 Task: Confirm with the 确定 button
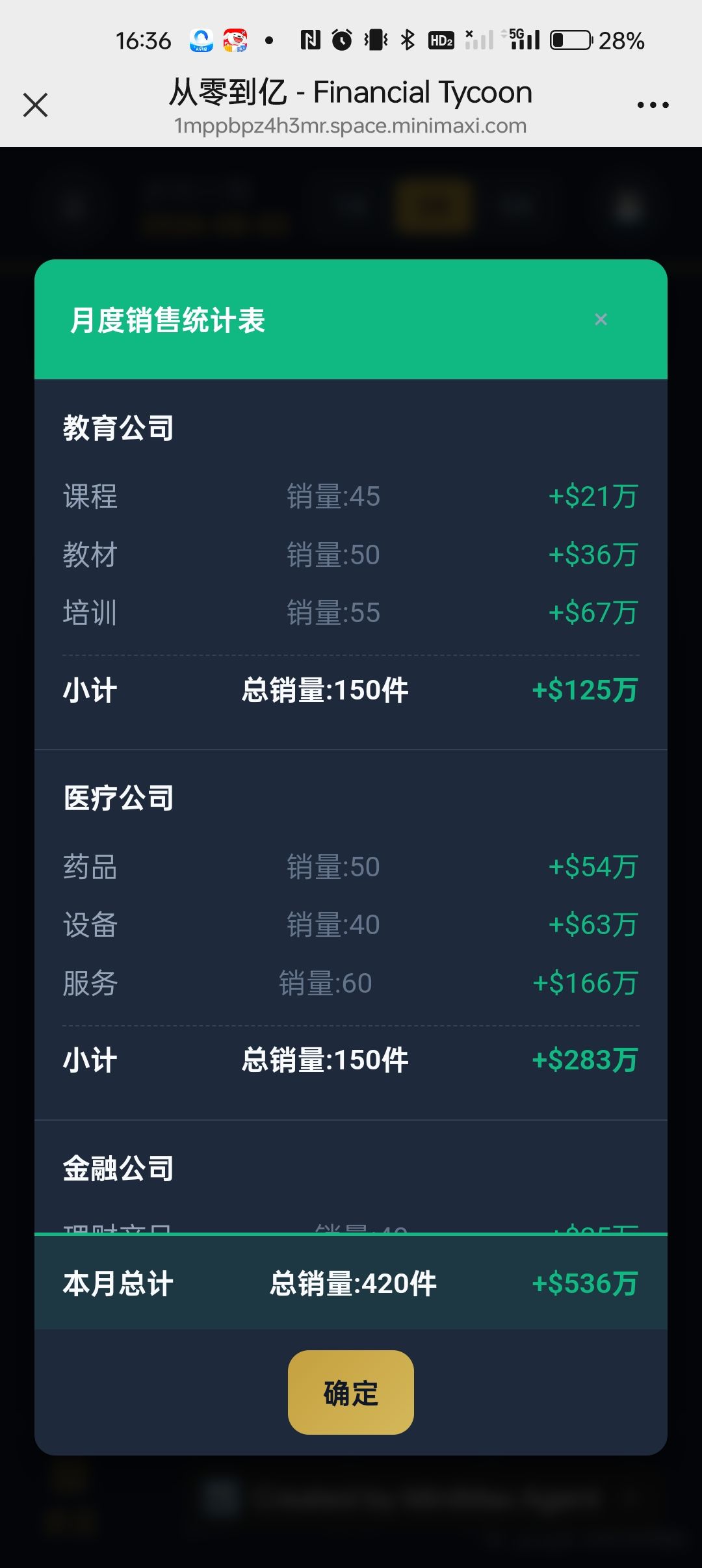[351, 1392]
